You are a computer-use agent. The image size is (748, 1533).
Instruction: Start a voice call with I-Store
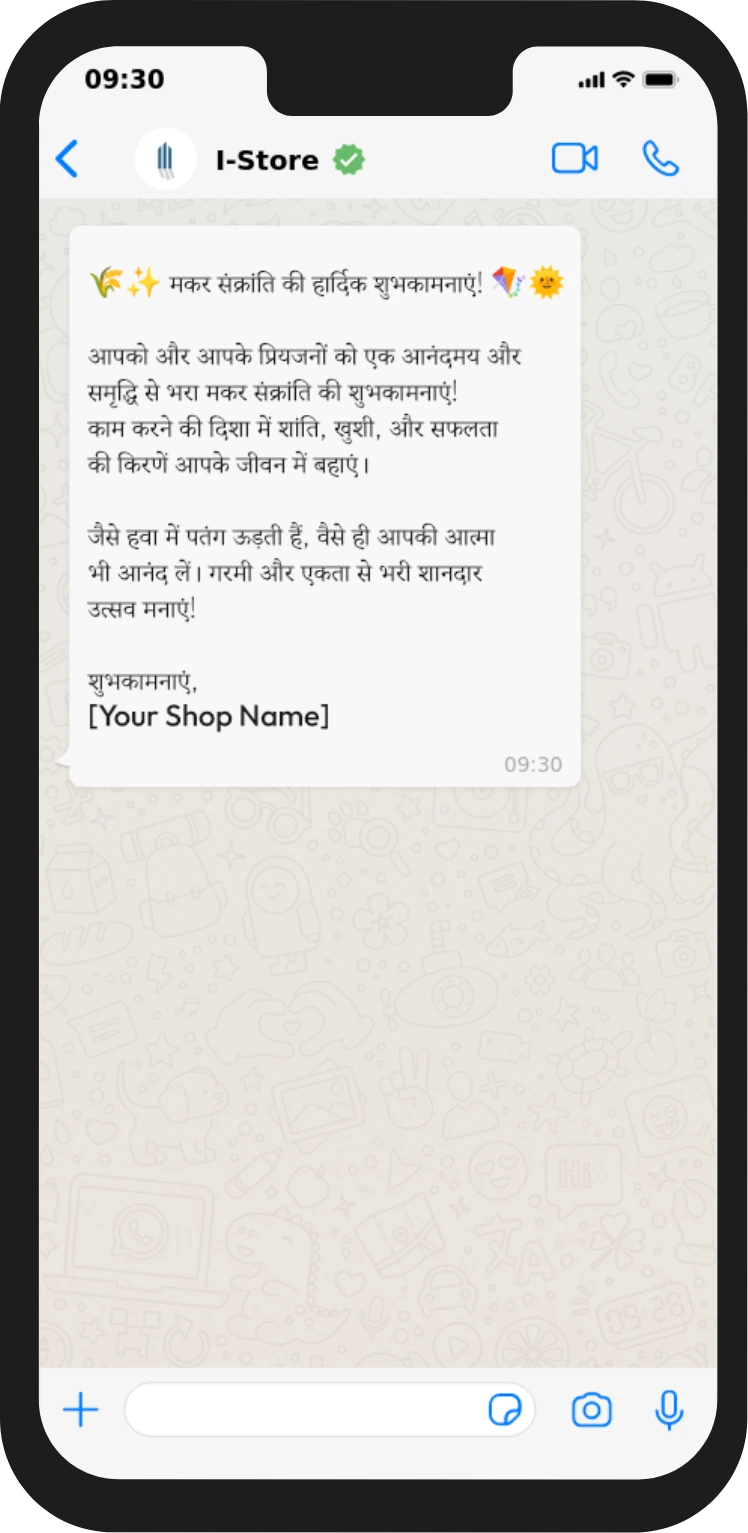[660, 158]
